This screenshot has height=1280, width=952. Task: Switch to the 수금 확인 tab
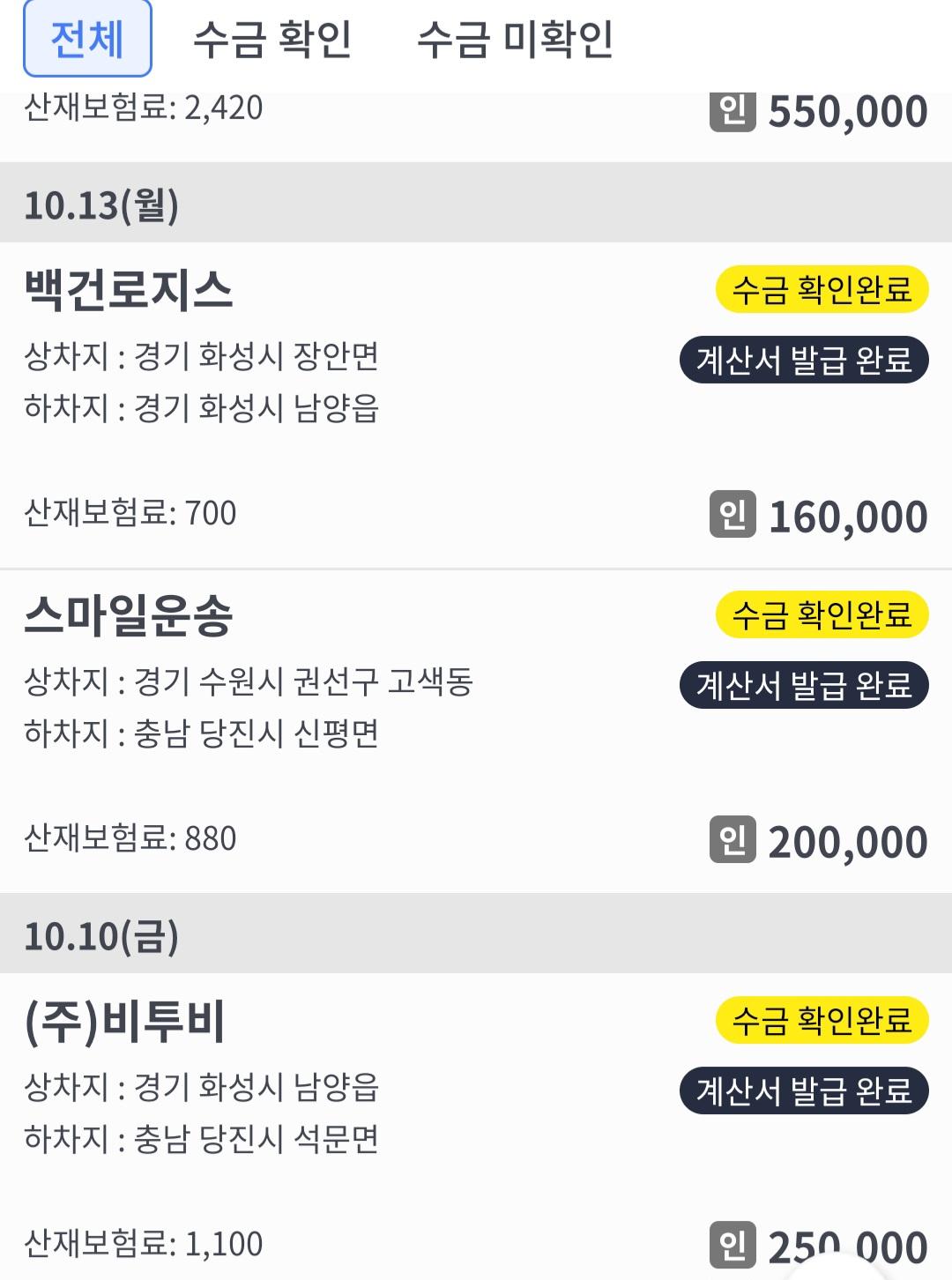271,40
